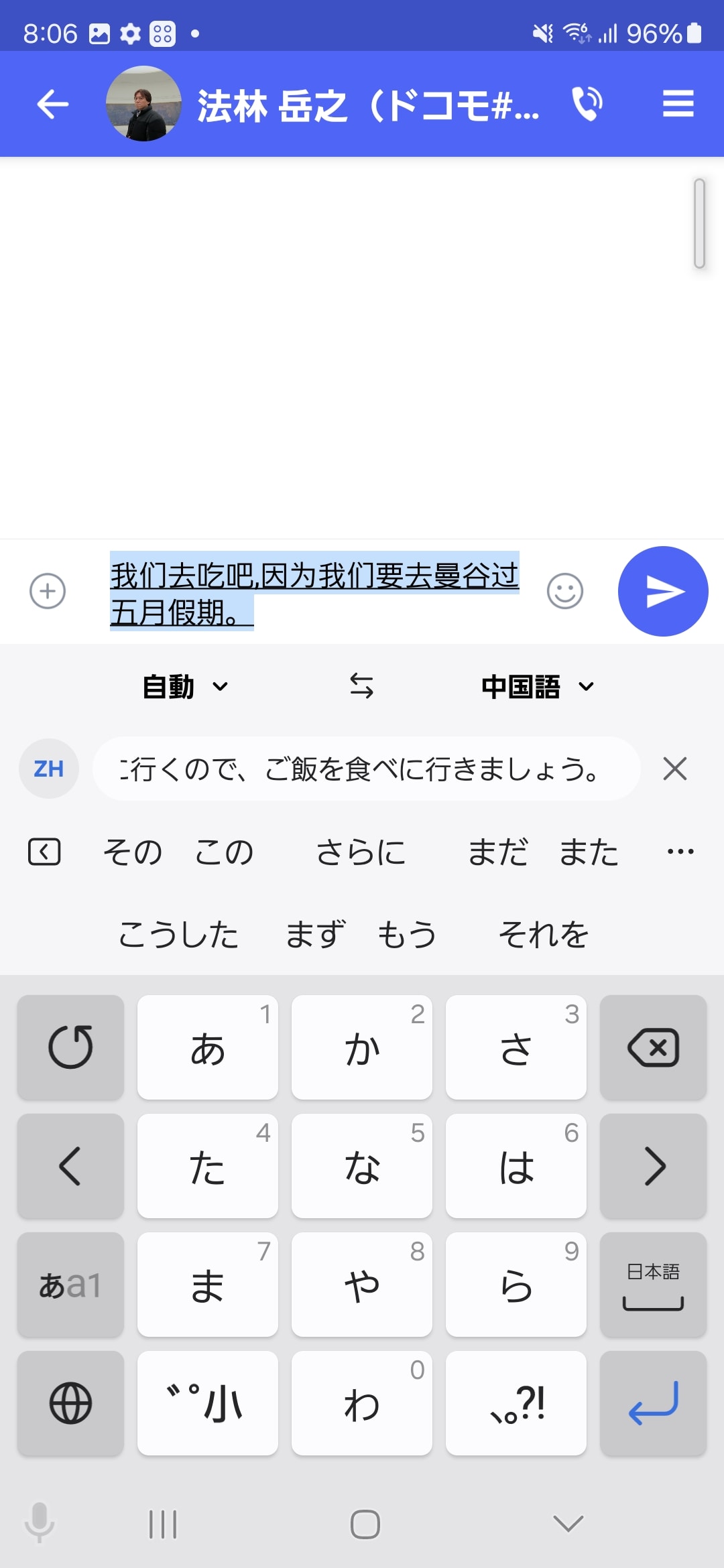Send the message with the send button
This screenshot has height=1568, width=724.
point(663,590)
